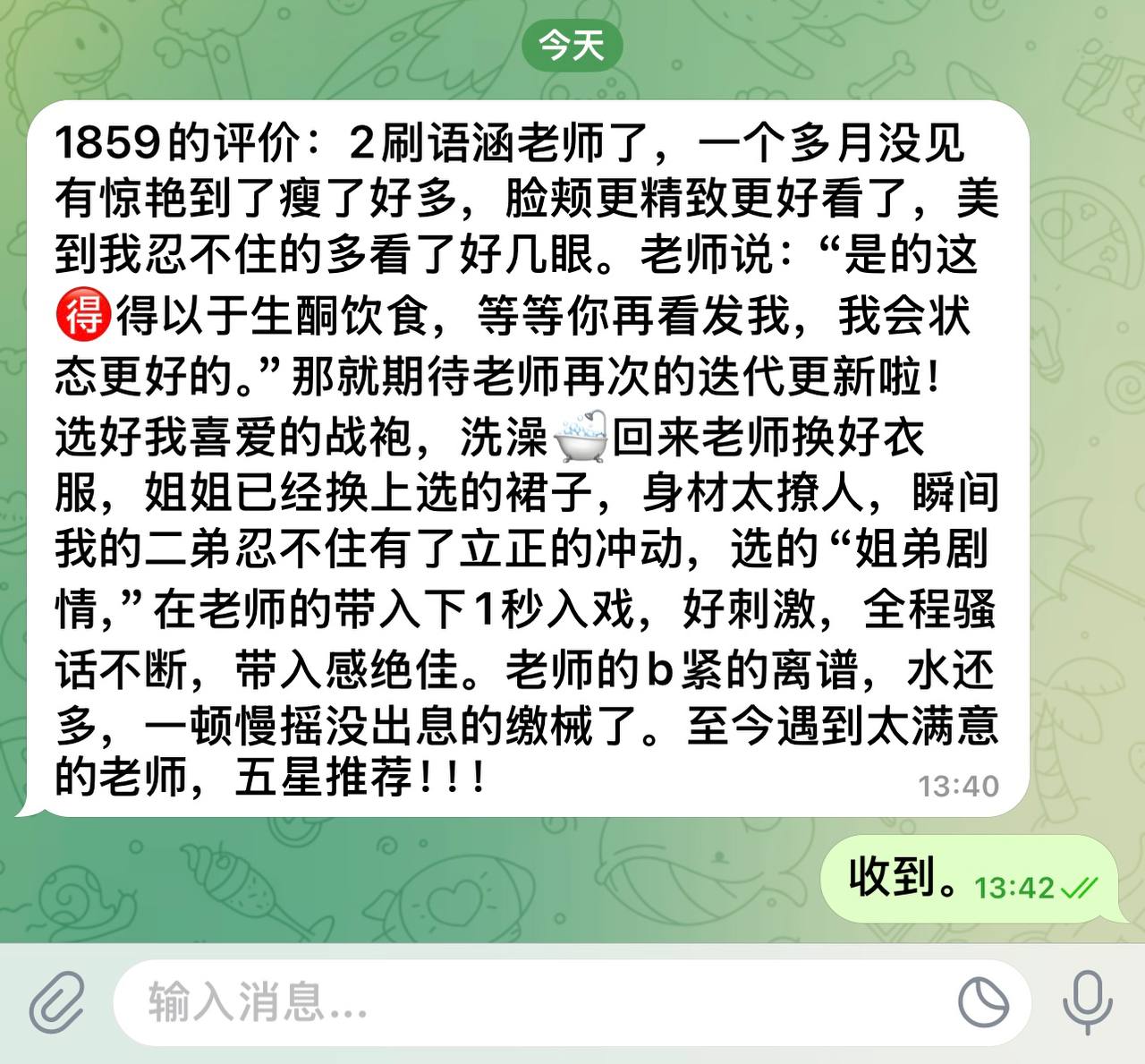1145x1064 pixels.
Task: Open the sticker panel icon
Action: (x=983, y=1002)
